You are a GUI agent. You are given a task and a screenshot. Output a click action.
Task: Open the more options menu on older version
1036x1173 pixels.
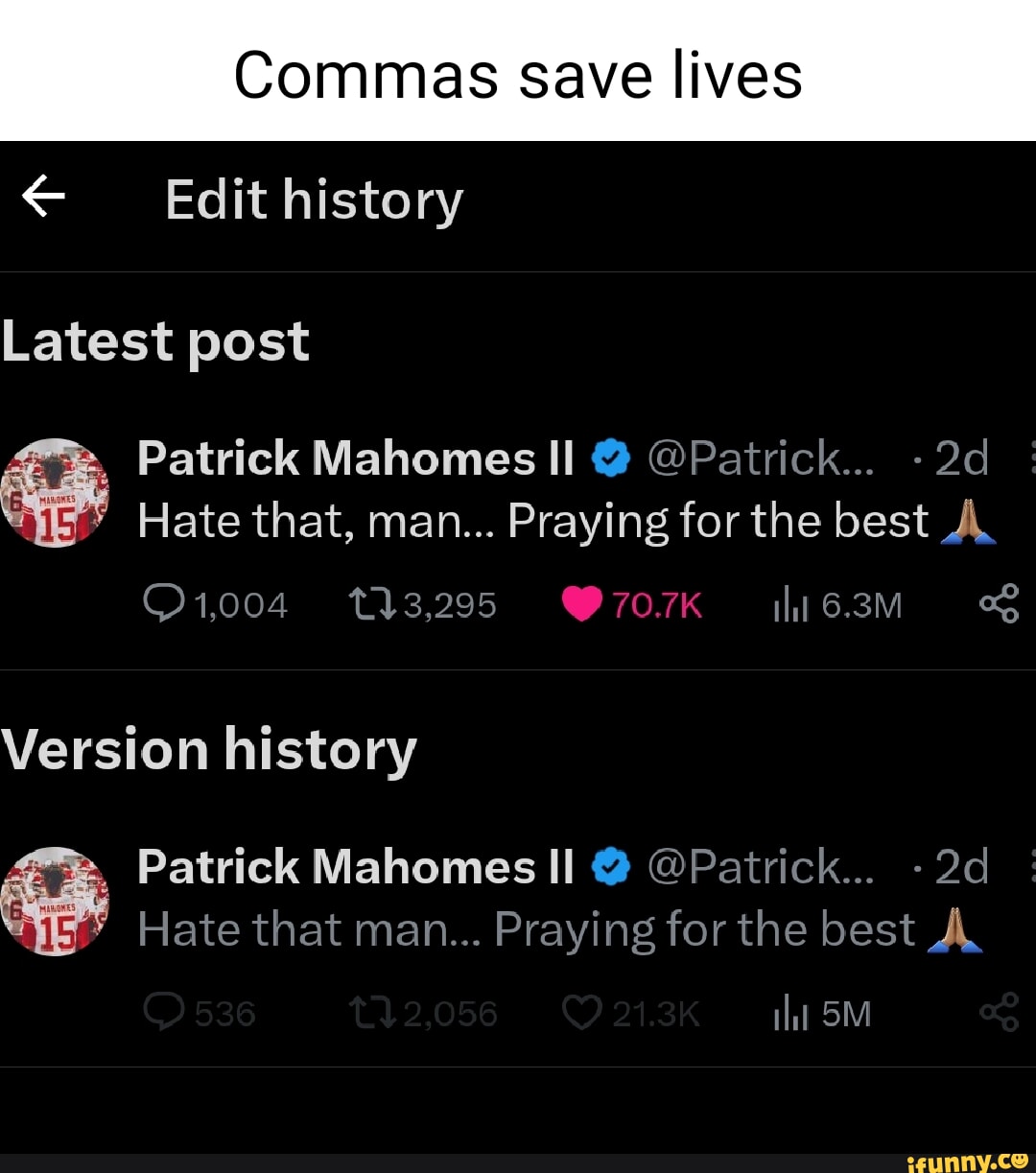1030,865
